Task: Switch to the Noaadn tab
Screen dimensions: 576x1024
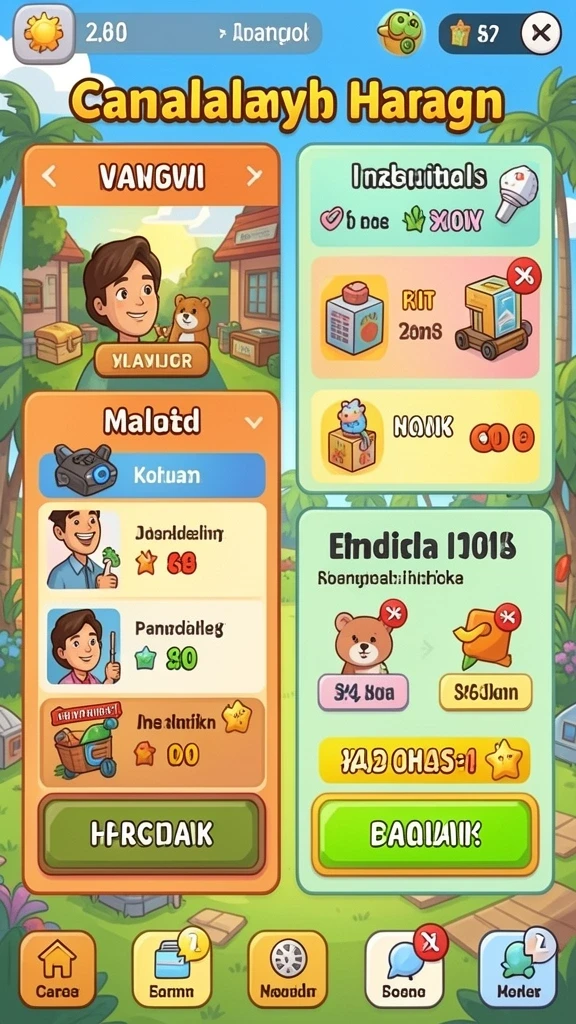Action: coord(287,970)
